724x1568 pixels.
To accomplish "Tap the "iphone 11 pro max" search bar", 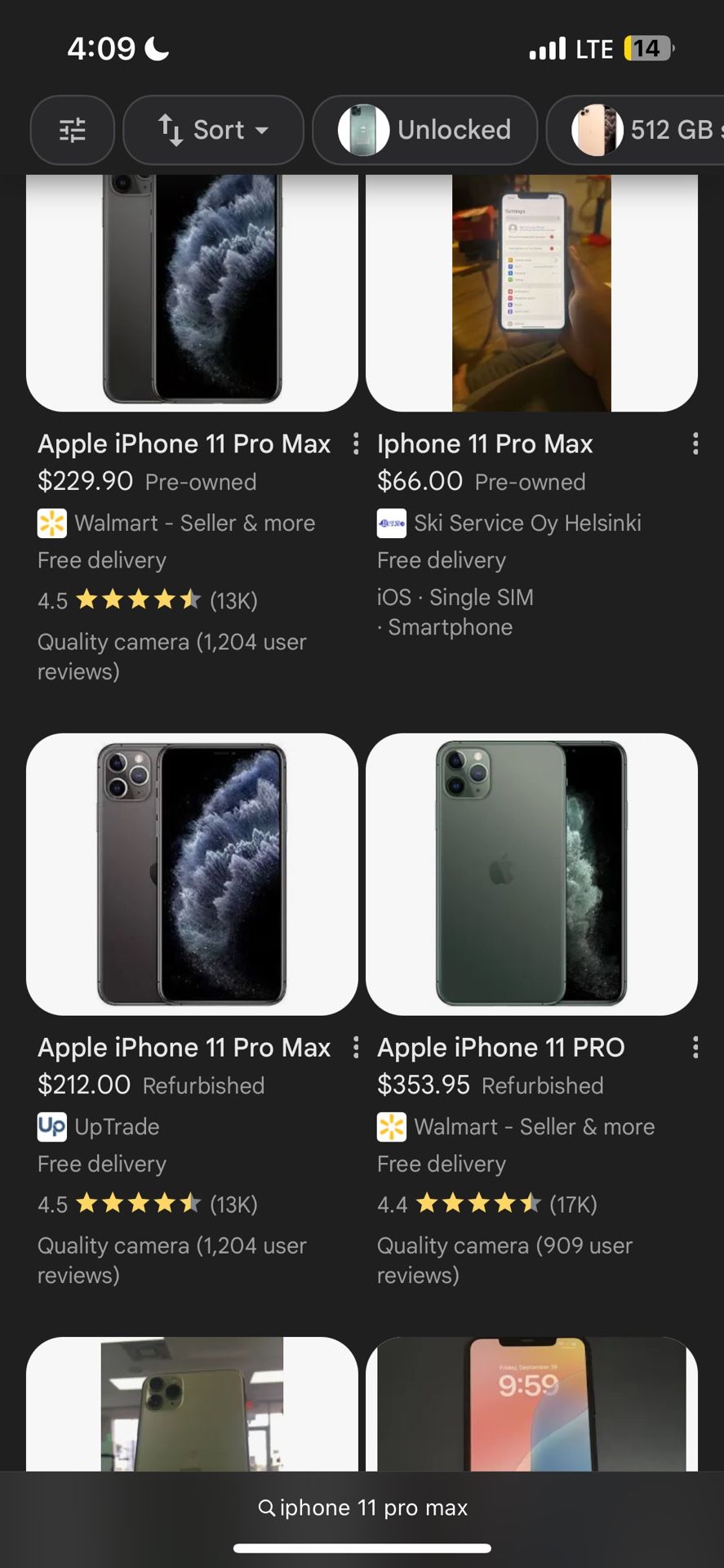I will click(x=362, y=1508).
